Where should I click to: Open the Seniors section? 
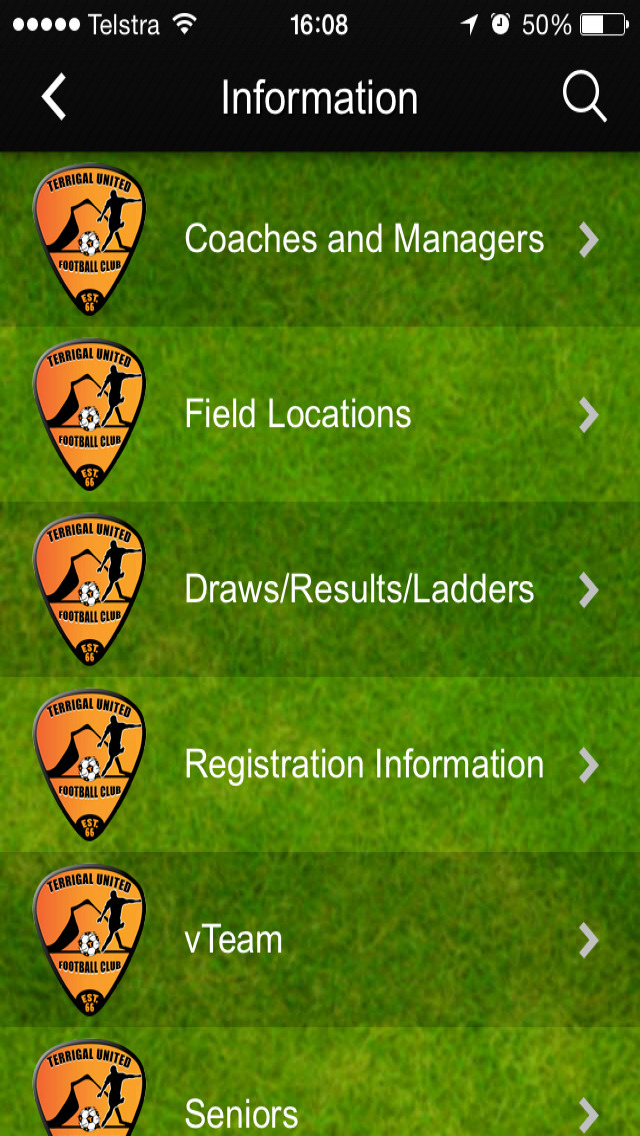pos(320,1082)
